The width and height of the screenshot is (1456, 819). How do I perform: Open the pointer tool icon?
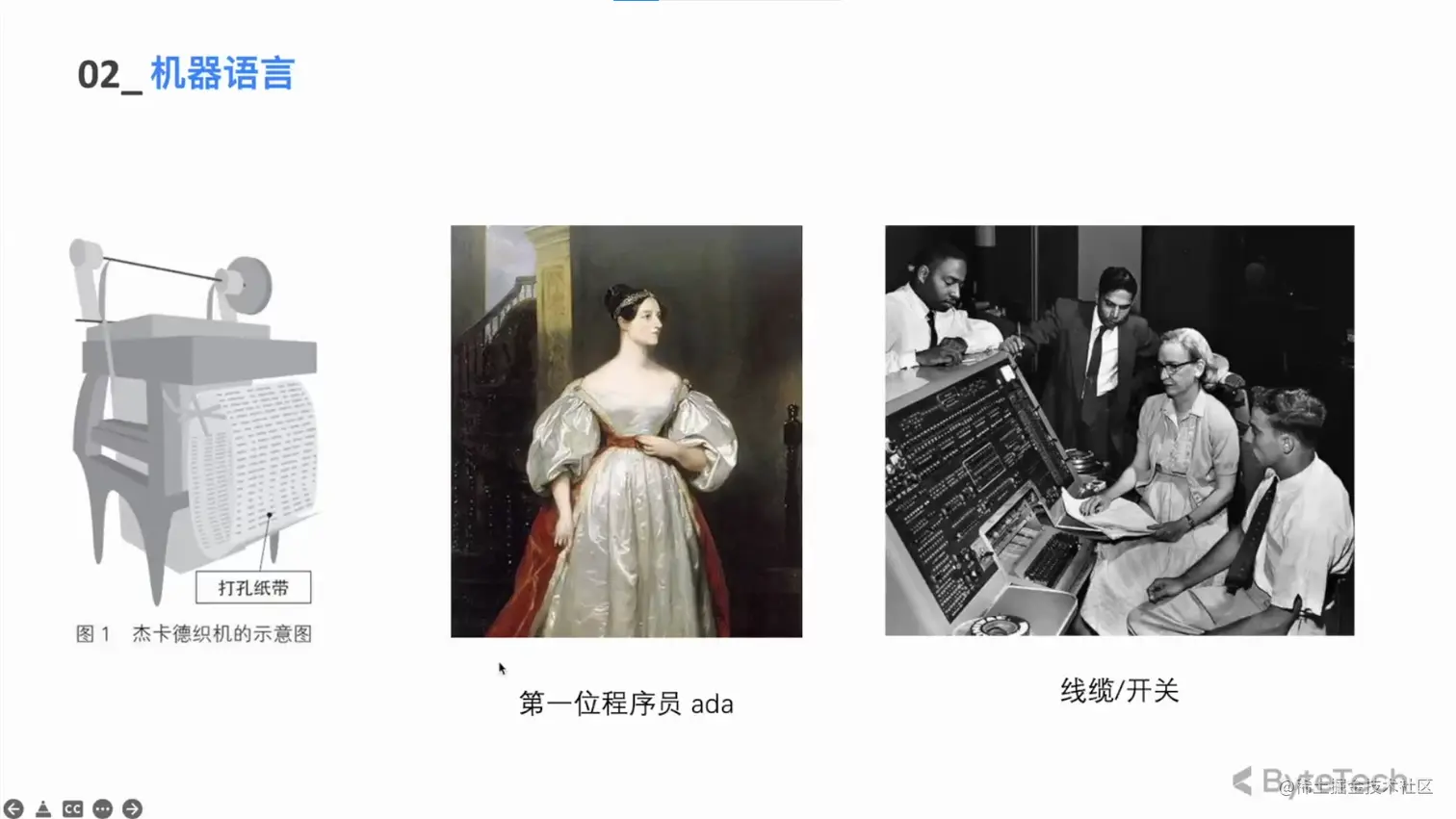(43, 808)
